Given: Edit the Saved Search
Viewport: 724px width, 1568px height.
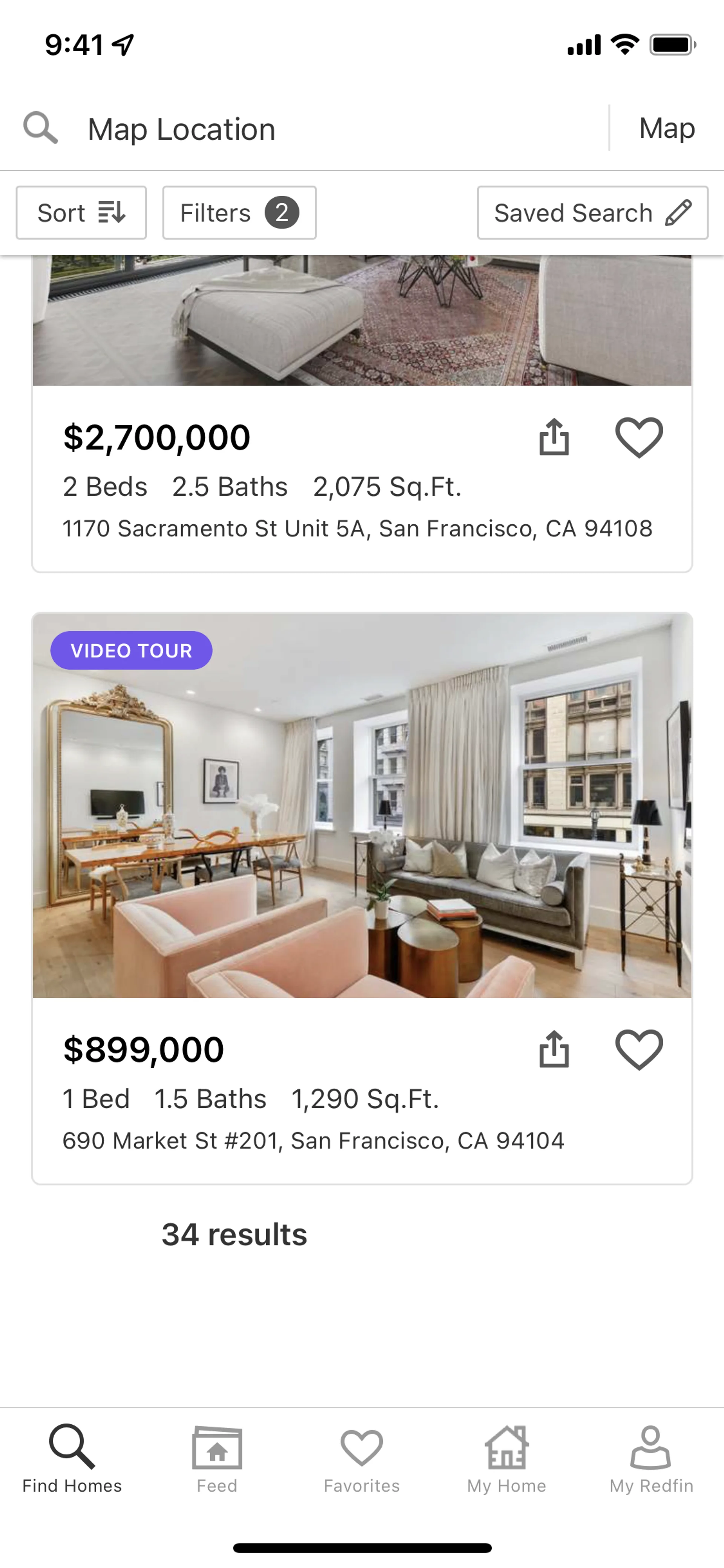Looking at the screenshot, I should coord(592,212).
